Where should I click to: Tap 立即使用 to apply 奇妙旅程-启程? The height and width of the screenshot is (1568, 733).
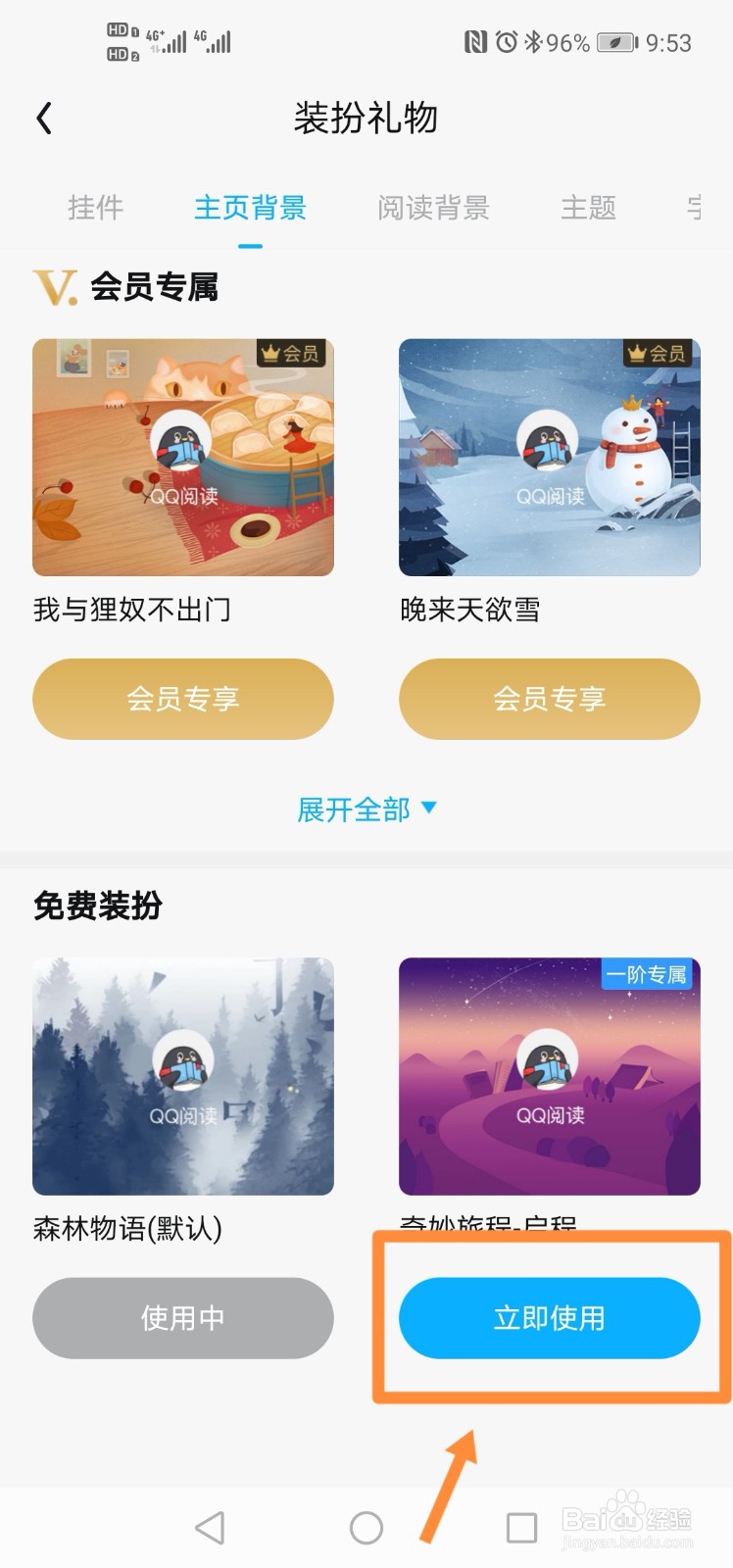(x=549, y=1318)
